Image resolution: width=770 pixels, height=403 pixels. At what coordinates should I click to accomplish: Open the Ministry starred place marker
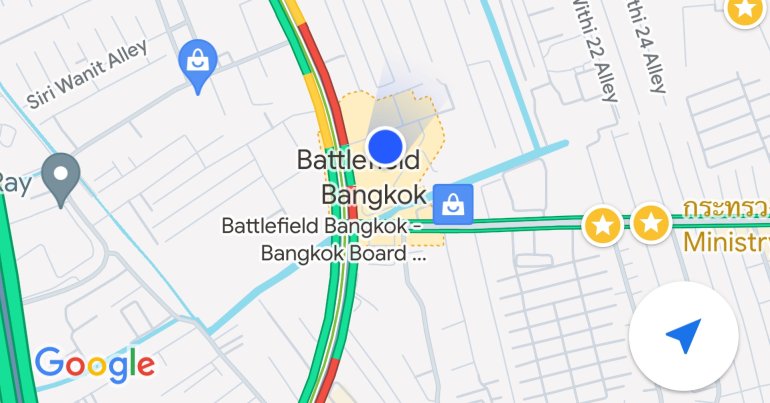pos(652,225)
